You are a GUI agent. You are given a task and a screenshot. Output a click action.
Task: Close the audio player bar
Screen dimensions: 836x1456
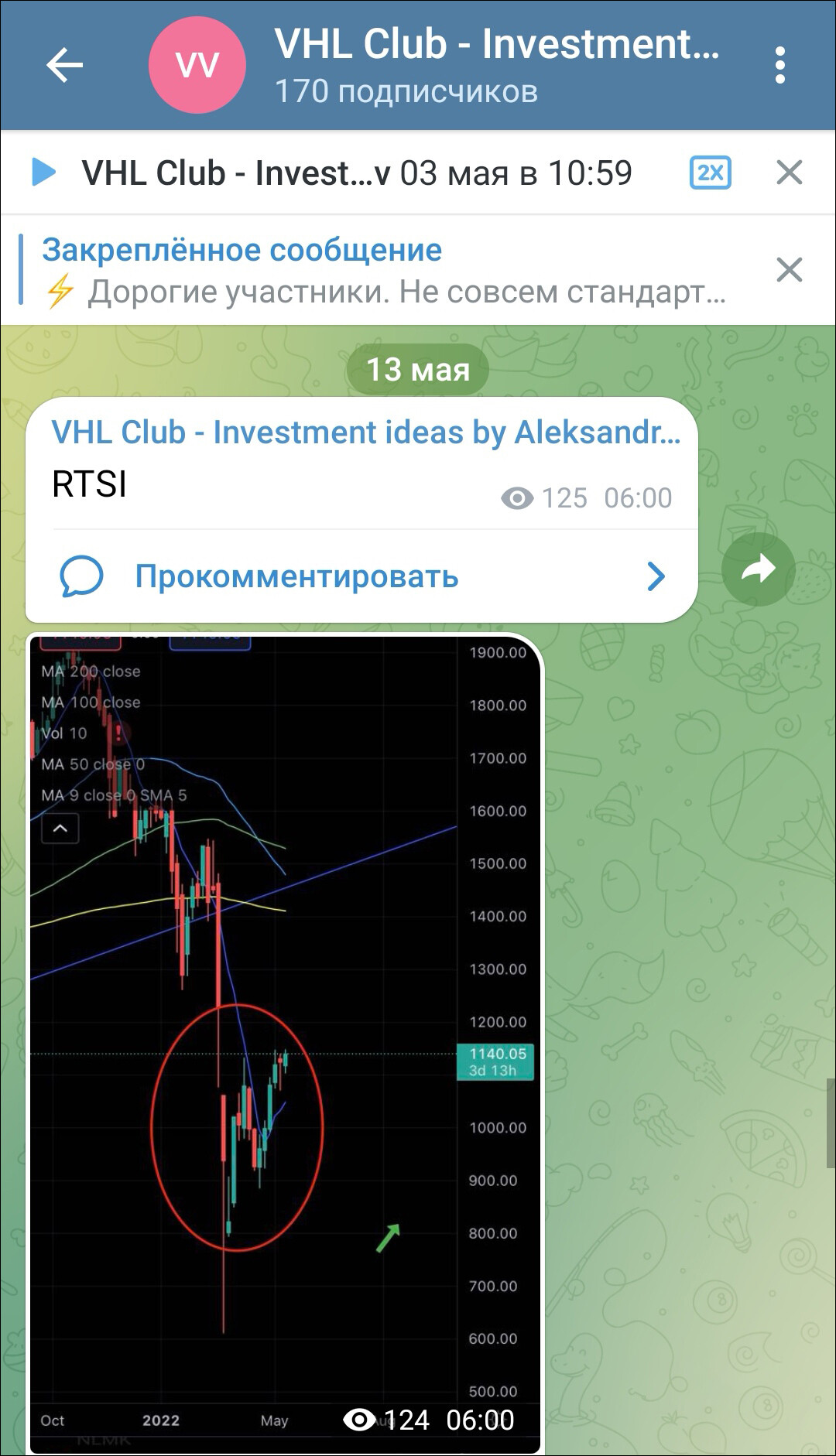coord(789,172)
